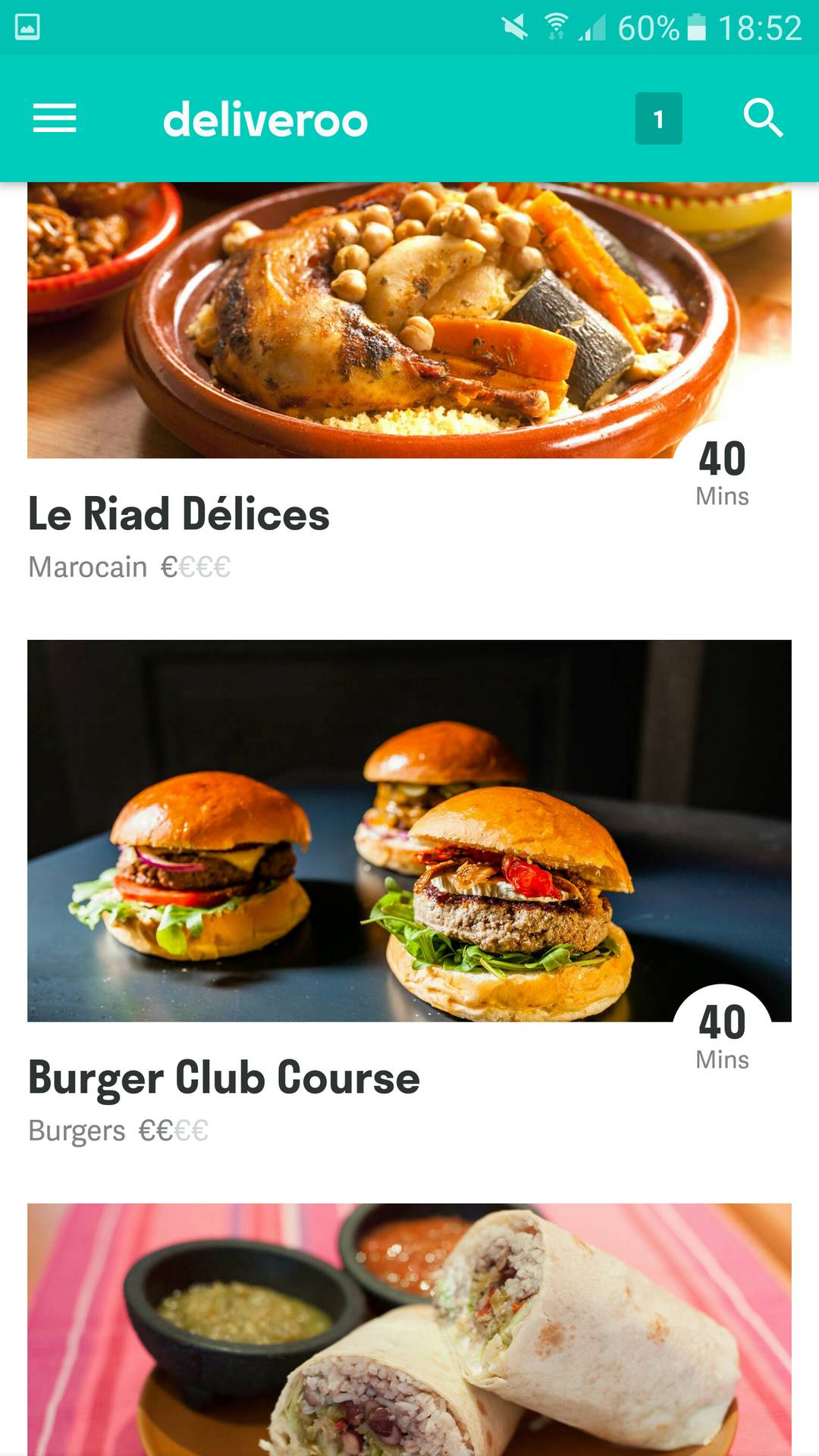Open the basket with 1 item

(658, 118)
